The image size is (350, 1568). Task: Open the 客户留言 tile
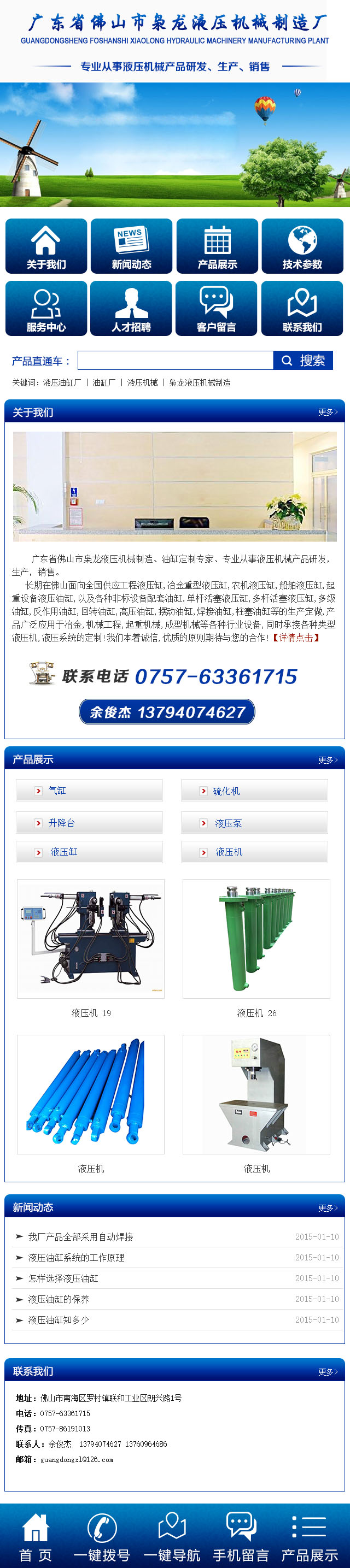[217, 309]
